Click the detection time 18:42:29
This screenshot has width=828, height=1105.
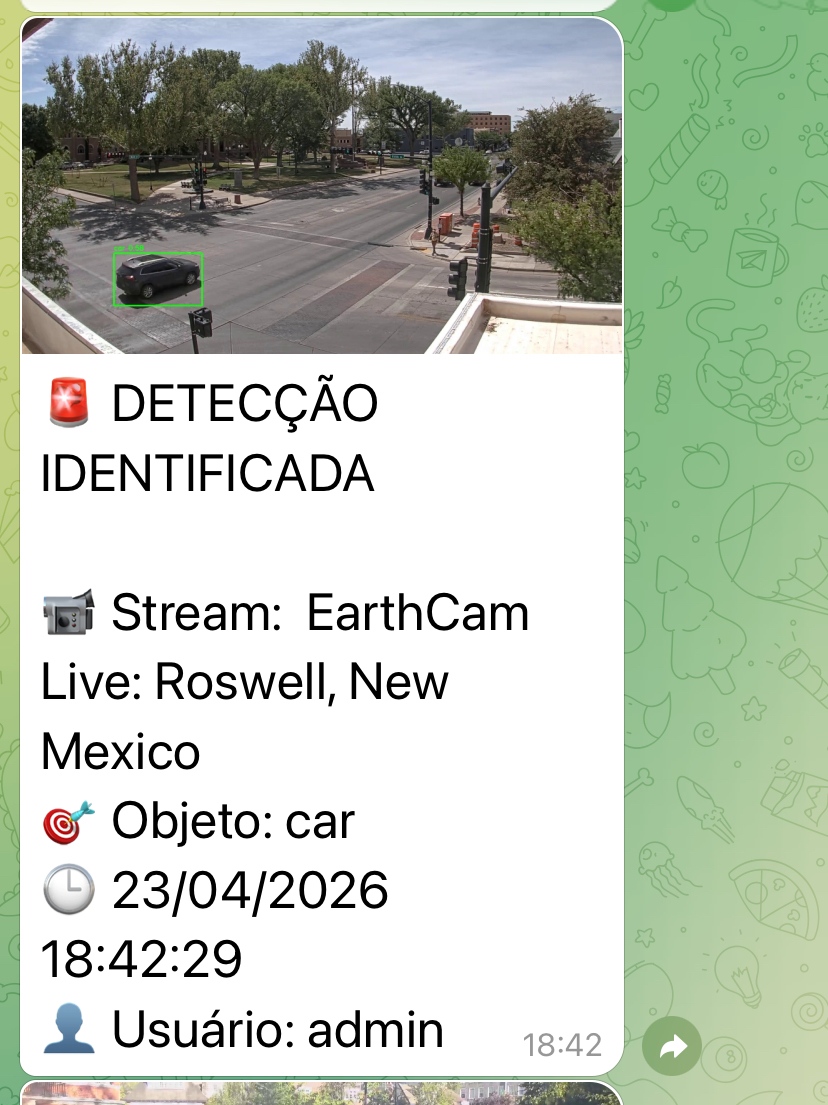tap(140, 958)
